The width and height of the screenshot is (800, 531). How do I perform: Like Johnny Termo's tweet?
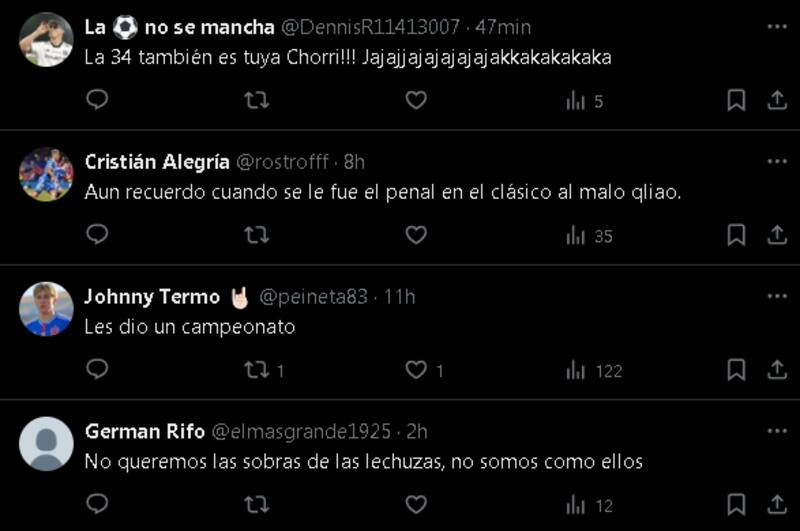tap(416, 370)
